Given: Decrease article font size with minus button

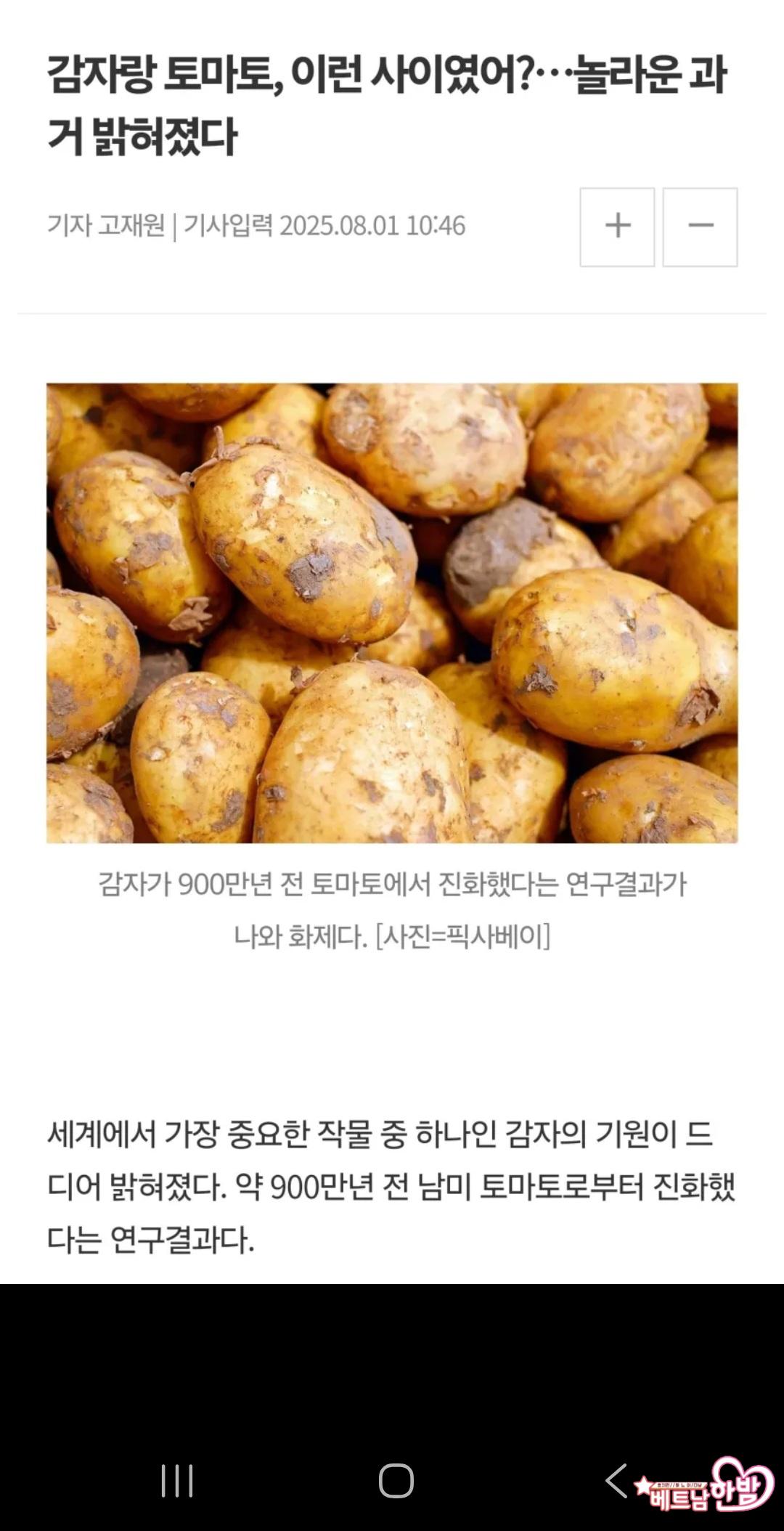Looking at the screenshot, I should [700, 227].
